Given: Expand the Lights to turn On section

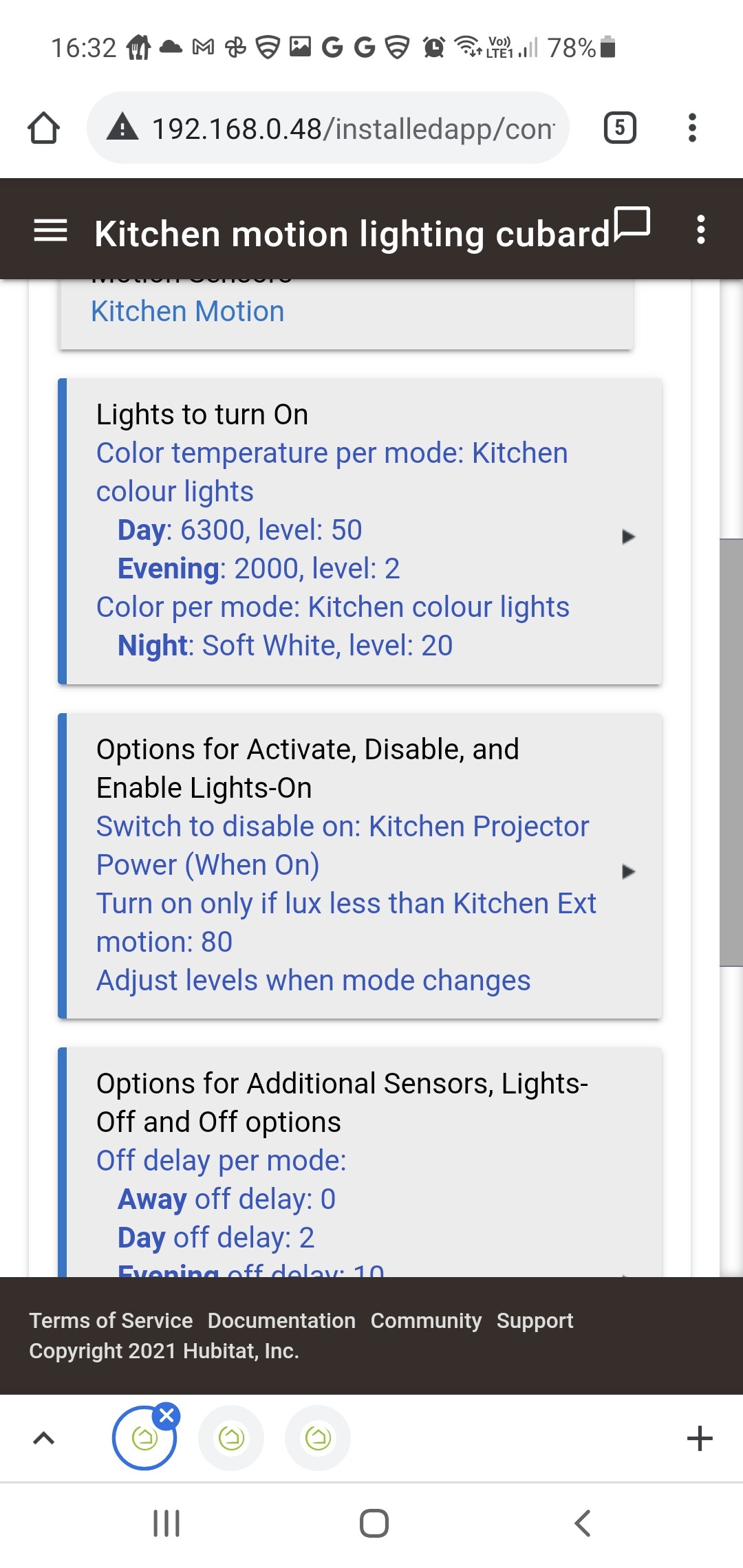Looking at the screenshot, I should [360, 531].
